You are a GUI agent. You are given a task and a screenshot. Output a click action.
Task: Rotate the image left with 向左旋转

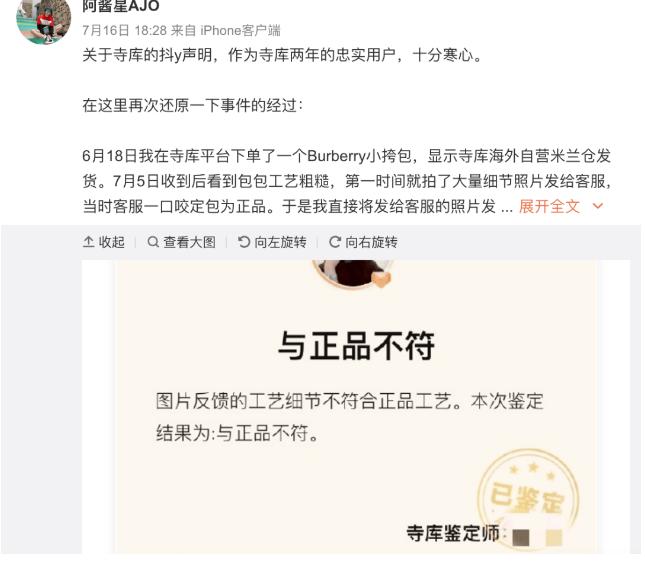271,242
